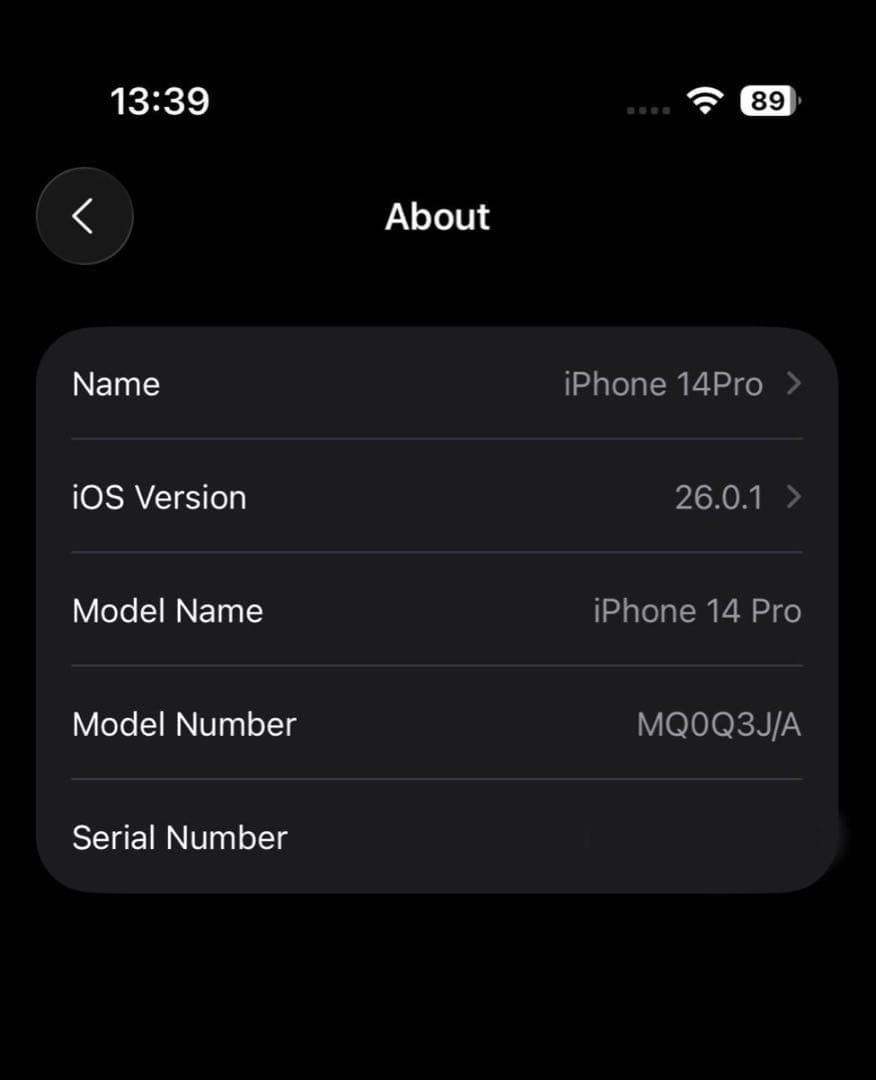This screenshot has width=876, height=1080.
Task: Tap the battery indicator showing 89
Action: (767, 100)
